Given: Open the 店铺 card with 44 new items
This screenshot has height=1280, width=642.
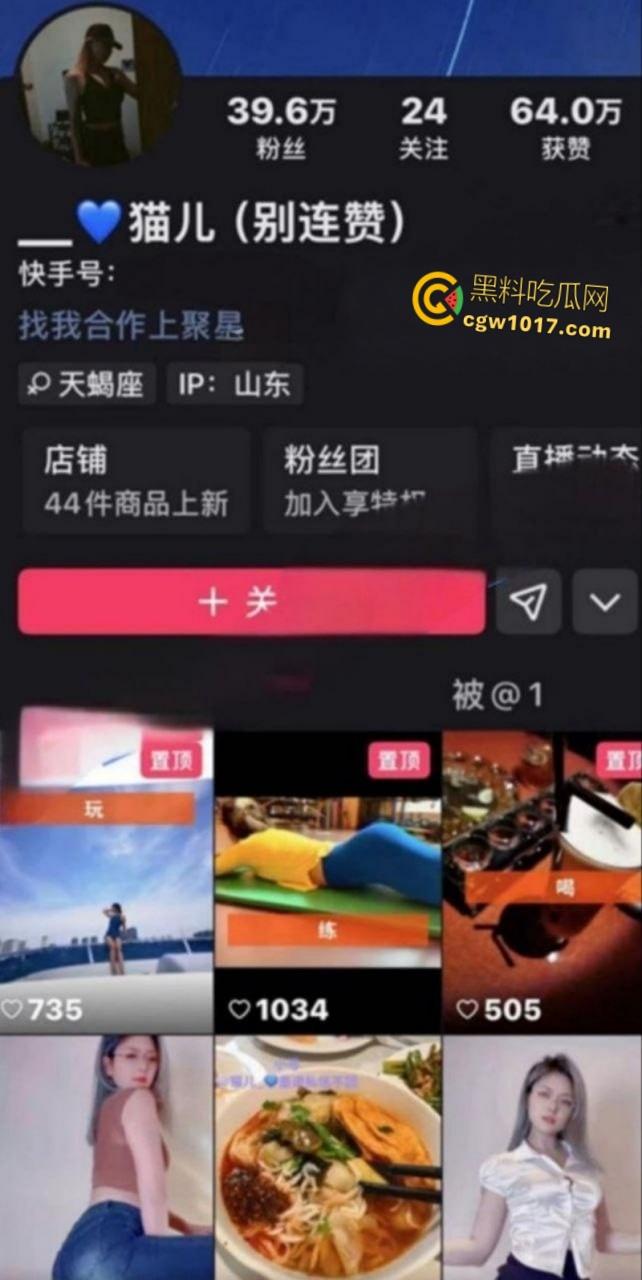Looking at the screenshot, I should point(135,480).
